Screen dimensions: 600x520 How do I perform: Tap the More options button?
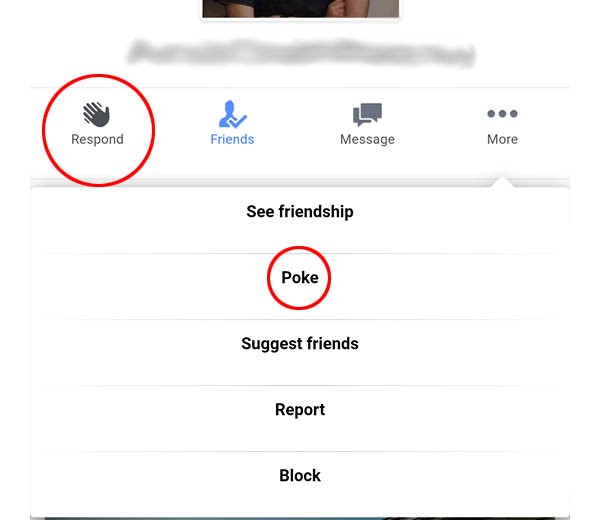[502, 124]
